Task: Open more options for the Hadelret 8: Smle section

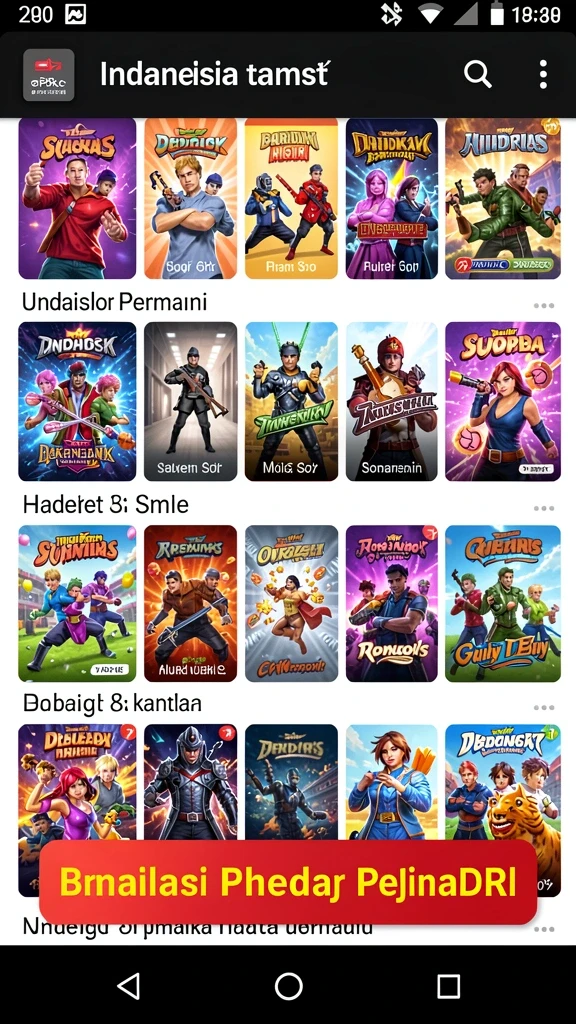Action: coord(543,508)
